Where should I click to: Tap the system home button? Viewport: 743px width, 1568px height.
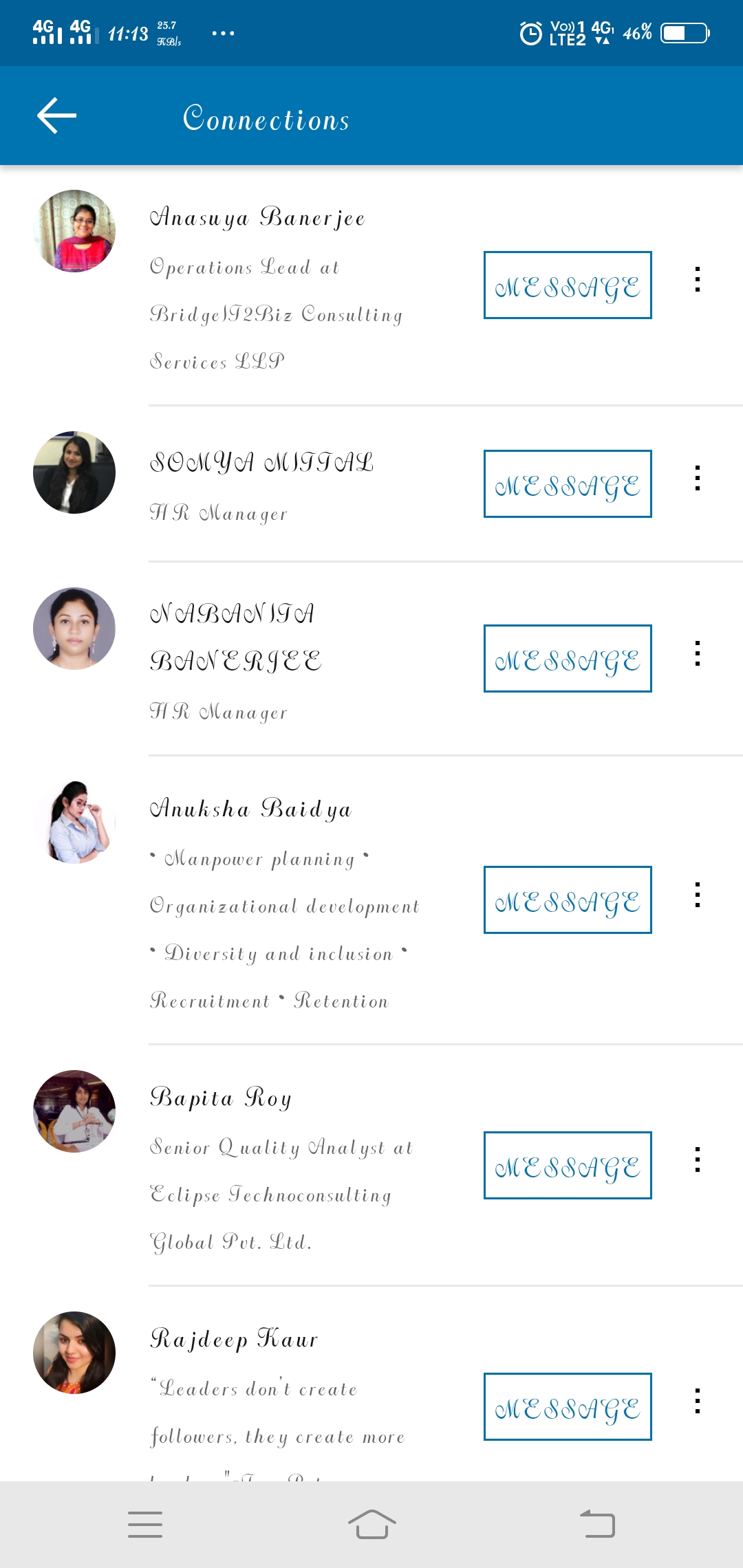[x=371, y=1525]
